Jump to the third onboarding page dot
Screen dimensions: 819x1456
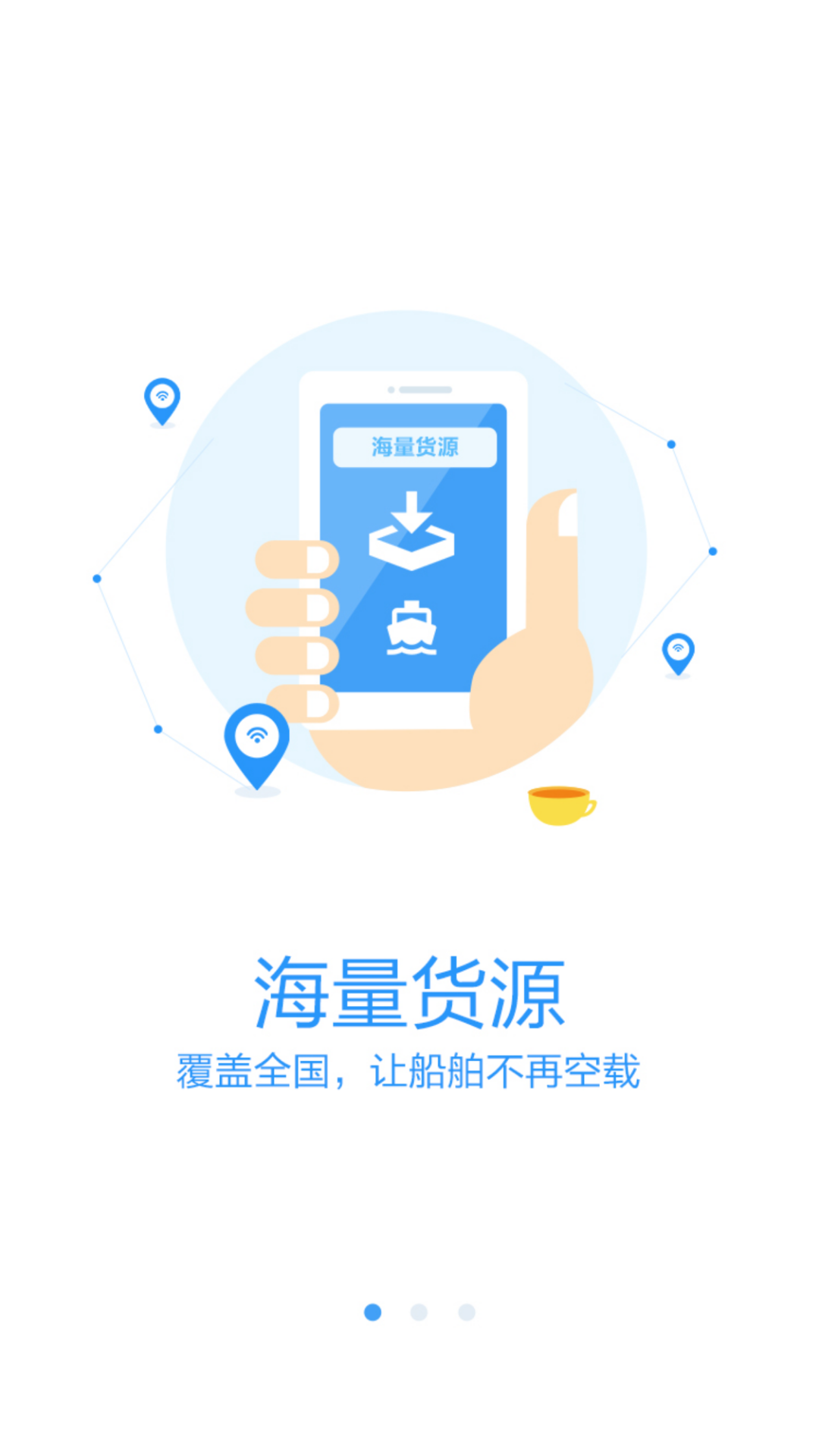click(x=466, y=1312)
